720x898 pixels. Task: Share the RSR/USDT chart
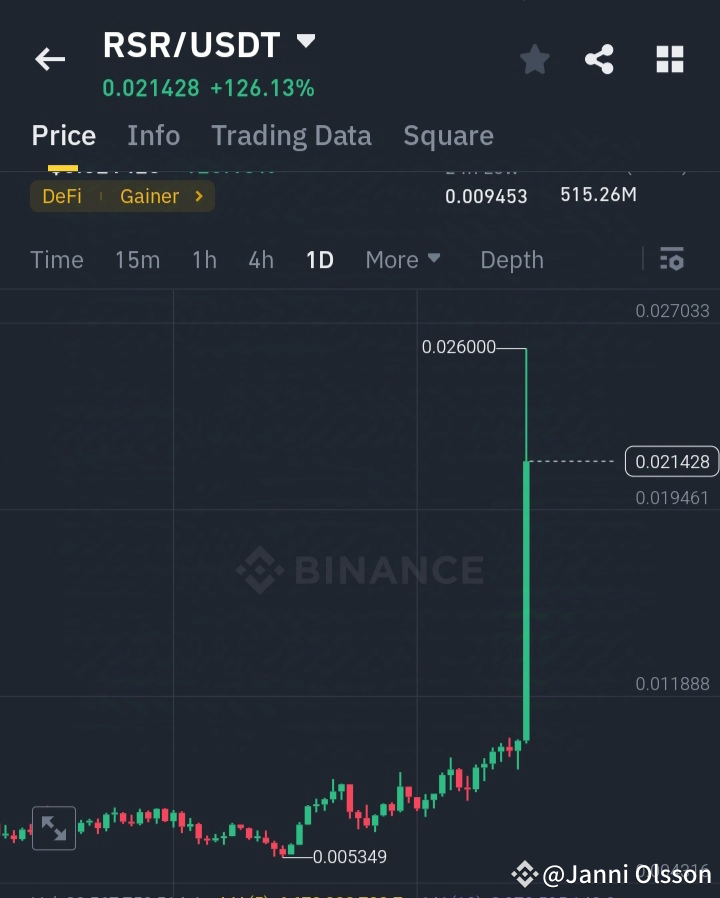pyautogui.click(x=600, y=59)
